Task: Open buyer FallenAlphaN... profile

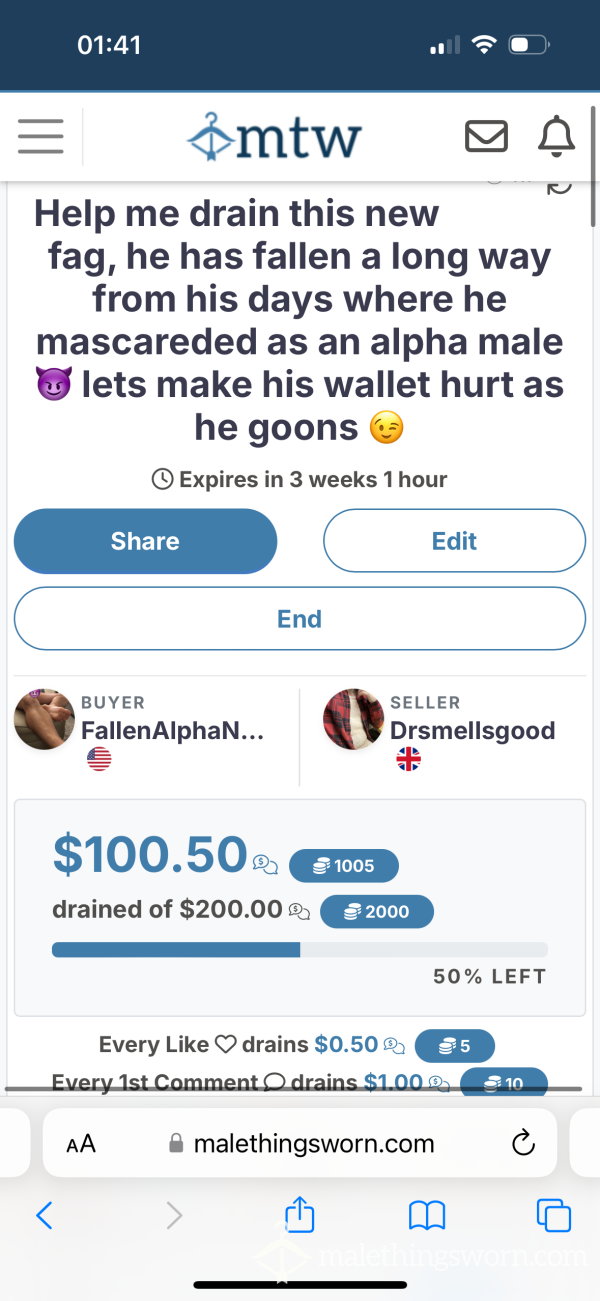Action: point(172,730)
